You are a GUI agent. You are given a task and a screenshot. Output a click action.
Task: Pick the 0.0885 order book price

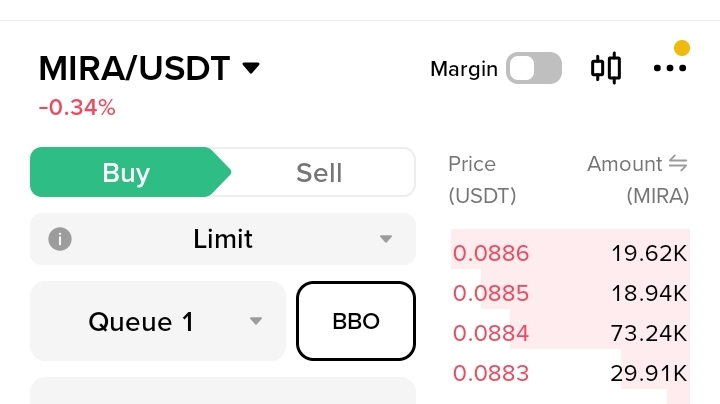pos(491,294)
